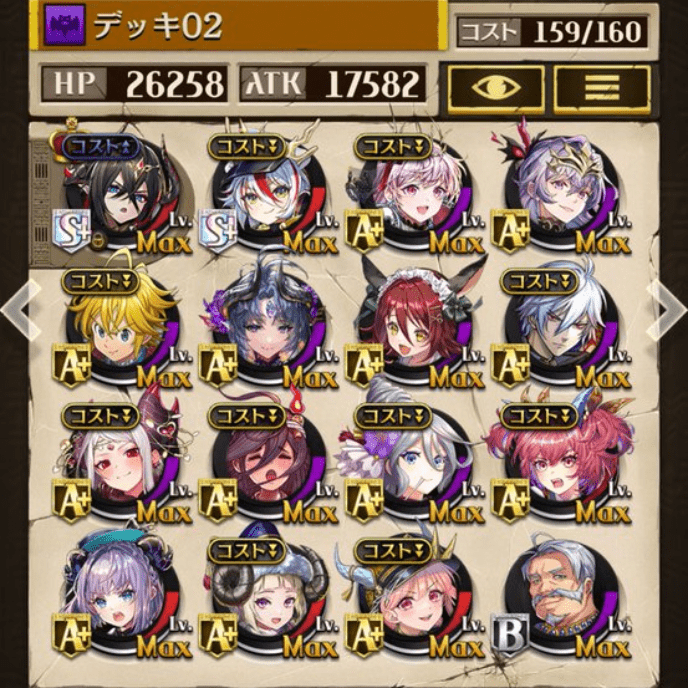Viewport: 688px width, 688px height.
Task: Select the white-haired man with blue eye
Action: point(560,330)
